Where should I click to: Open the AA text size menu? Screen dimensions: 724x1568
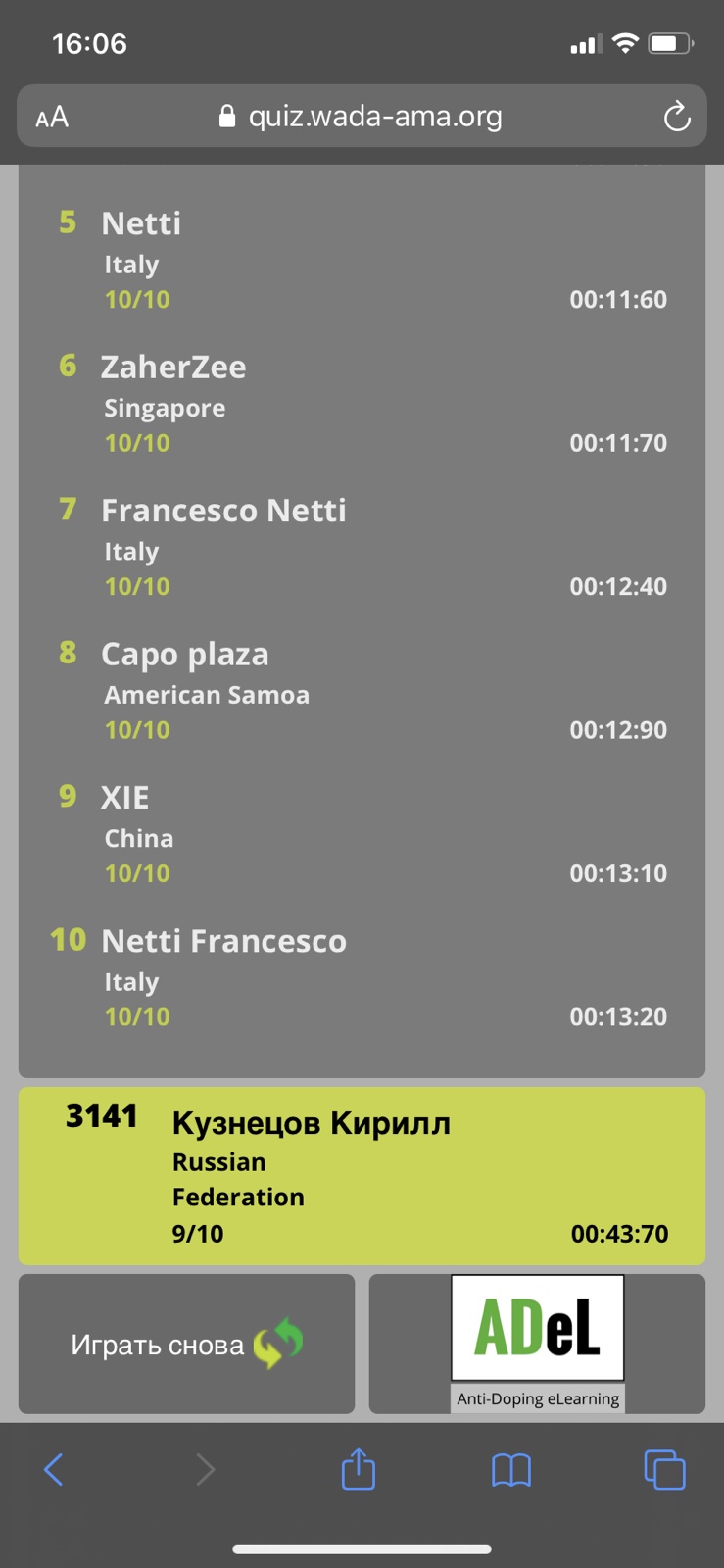coord(52,117)
